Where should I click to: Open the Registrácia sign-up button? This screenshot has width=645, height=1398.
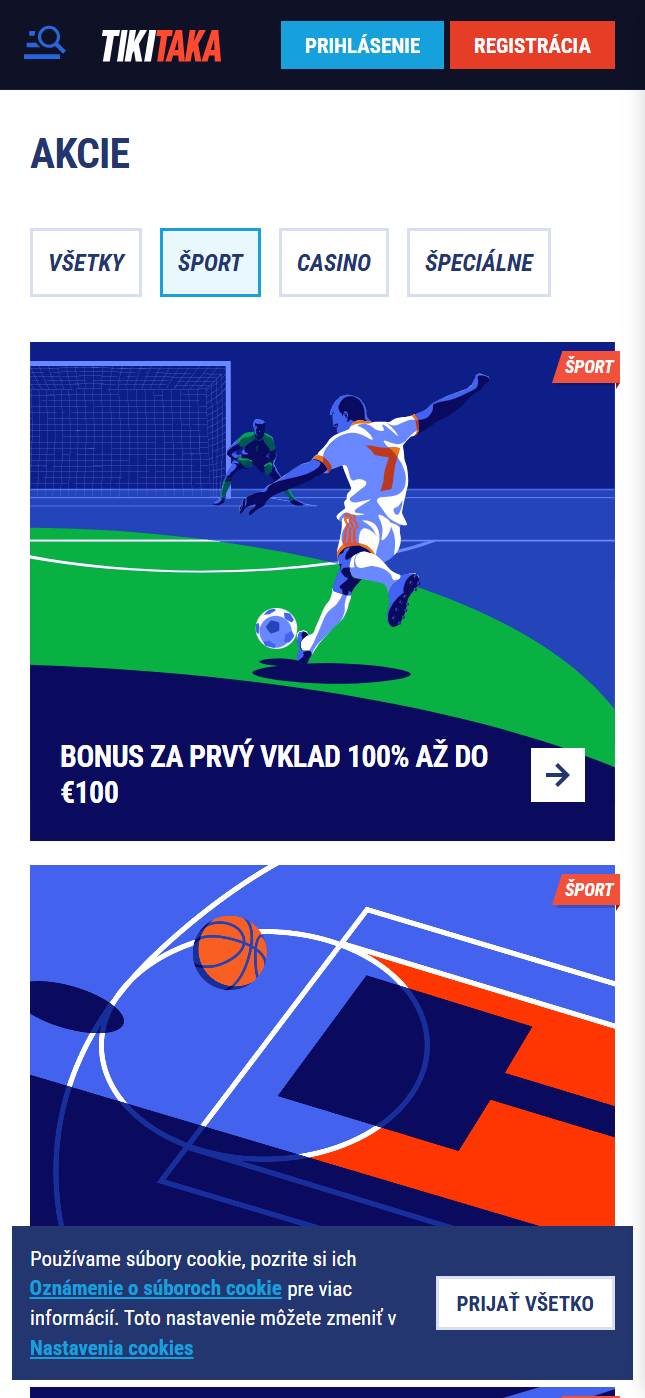click(x=532, y=45)
